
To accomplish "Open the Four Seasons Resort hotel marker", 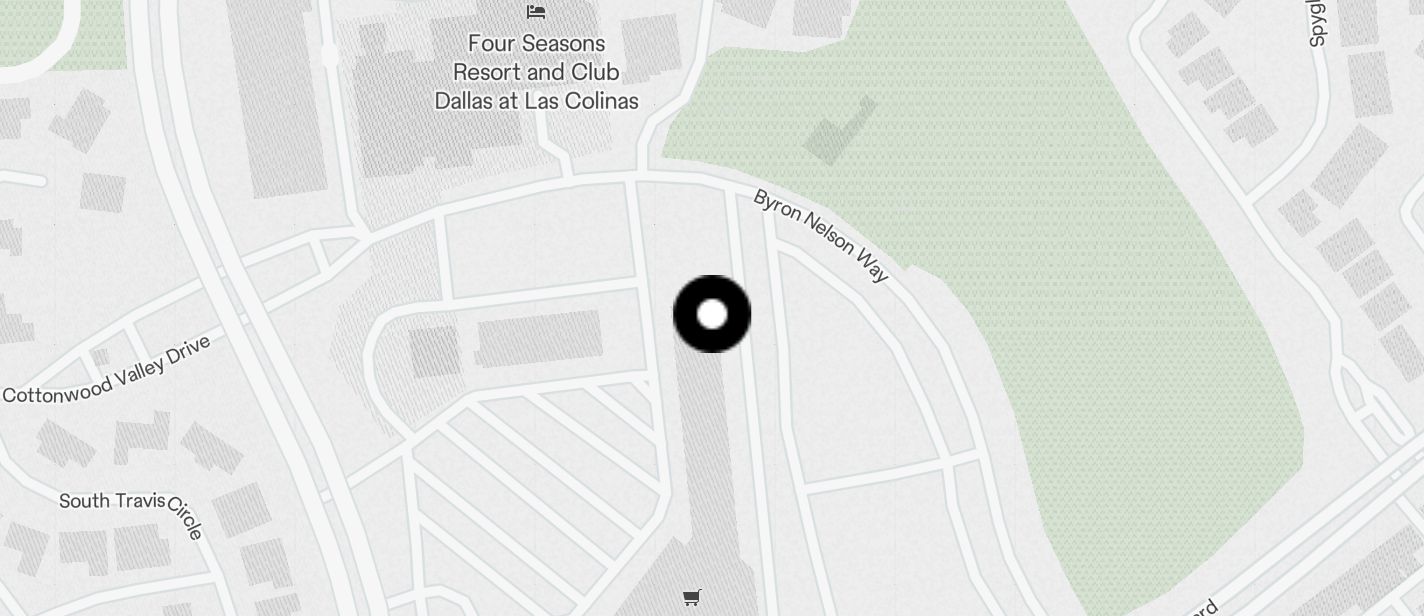I will pos(536,12).
